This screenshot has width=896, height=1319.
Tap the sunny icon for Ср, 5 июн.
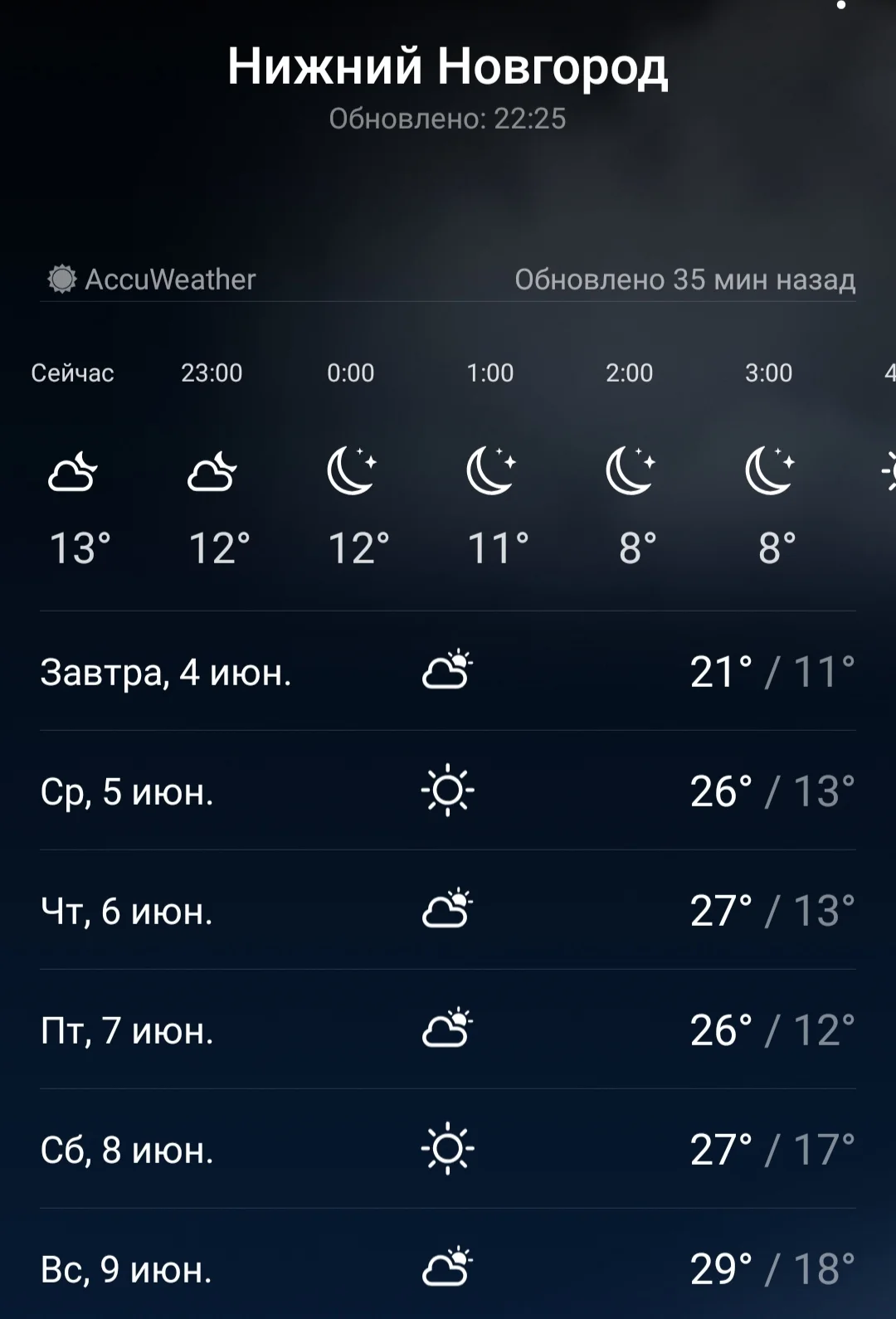click(x=446, y=790)
